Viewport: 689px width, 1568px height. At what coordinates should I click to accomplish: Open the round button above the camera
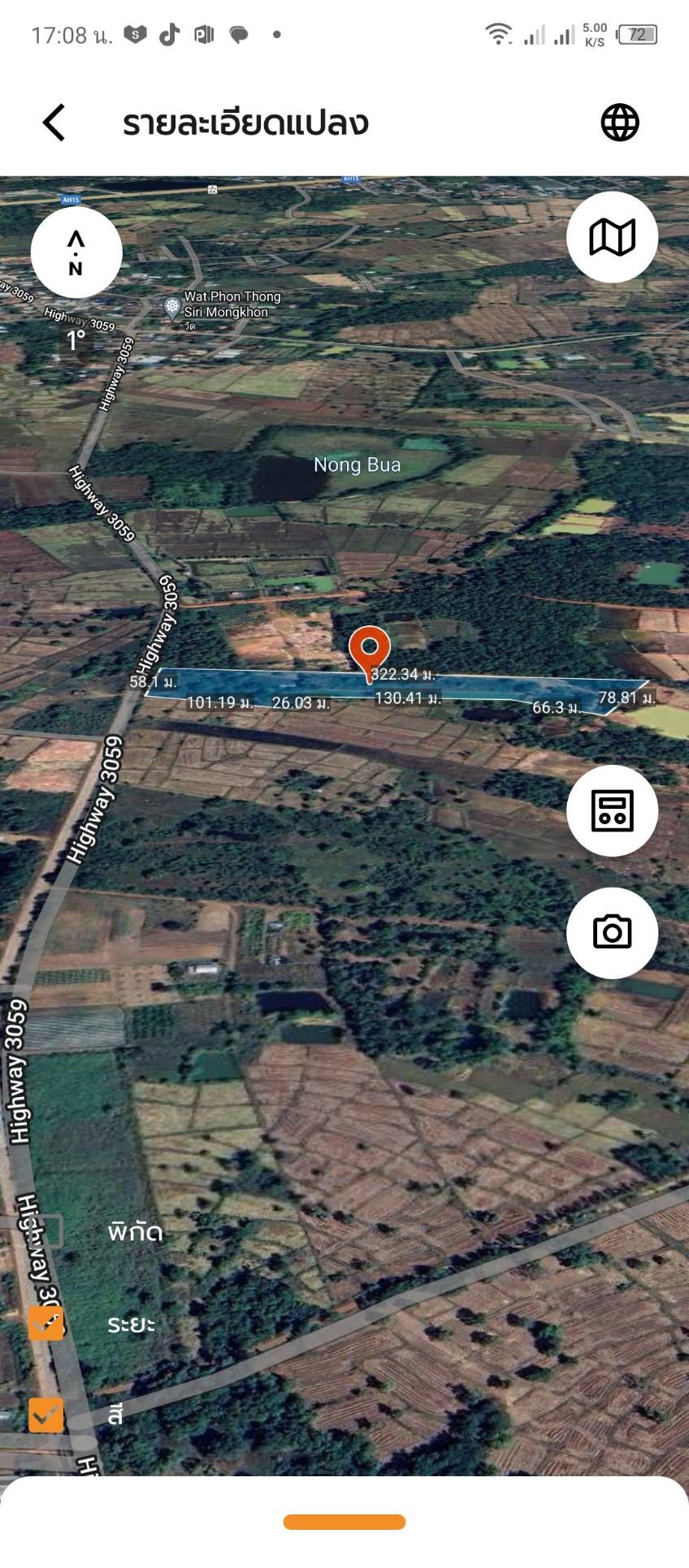click(x=612, y=810)
